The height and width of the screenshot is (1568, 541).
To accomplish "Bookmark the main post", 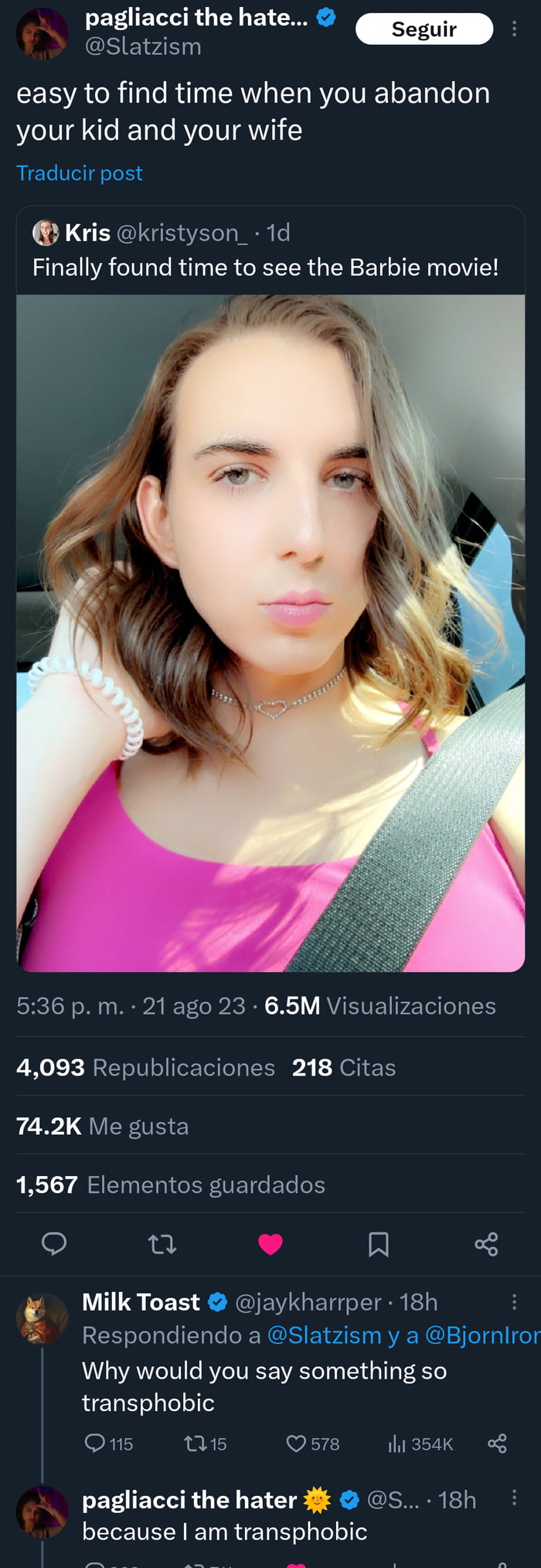I will (x=378, y=1243).
